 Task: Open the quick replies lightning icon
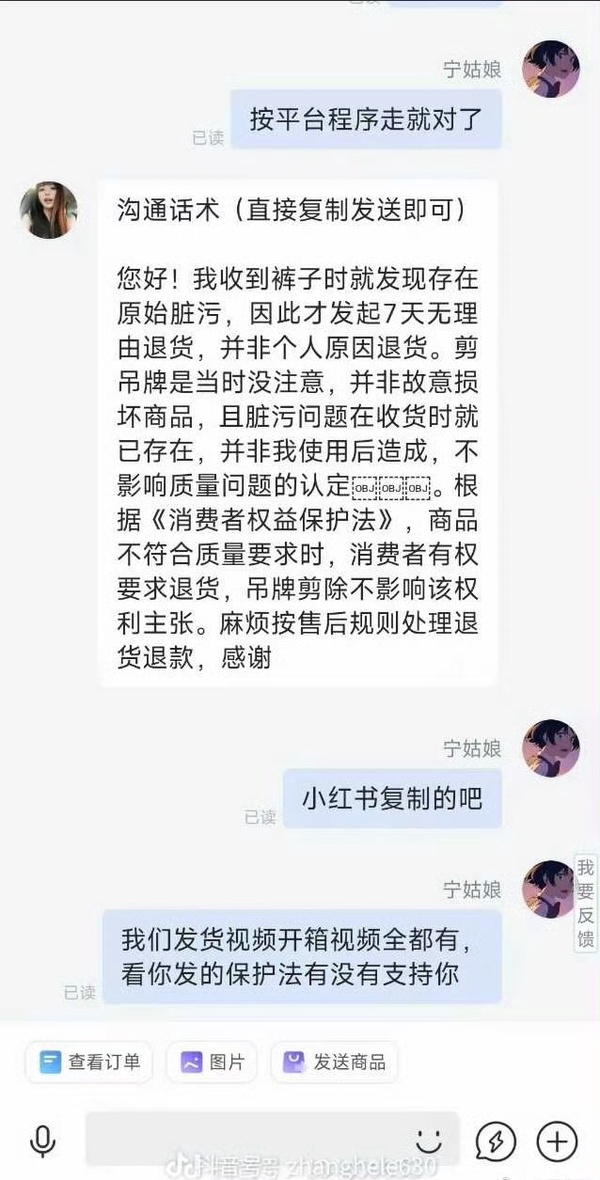click(495, 1141)
